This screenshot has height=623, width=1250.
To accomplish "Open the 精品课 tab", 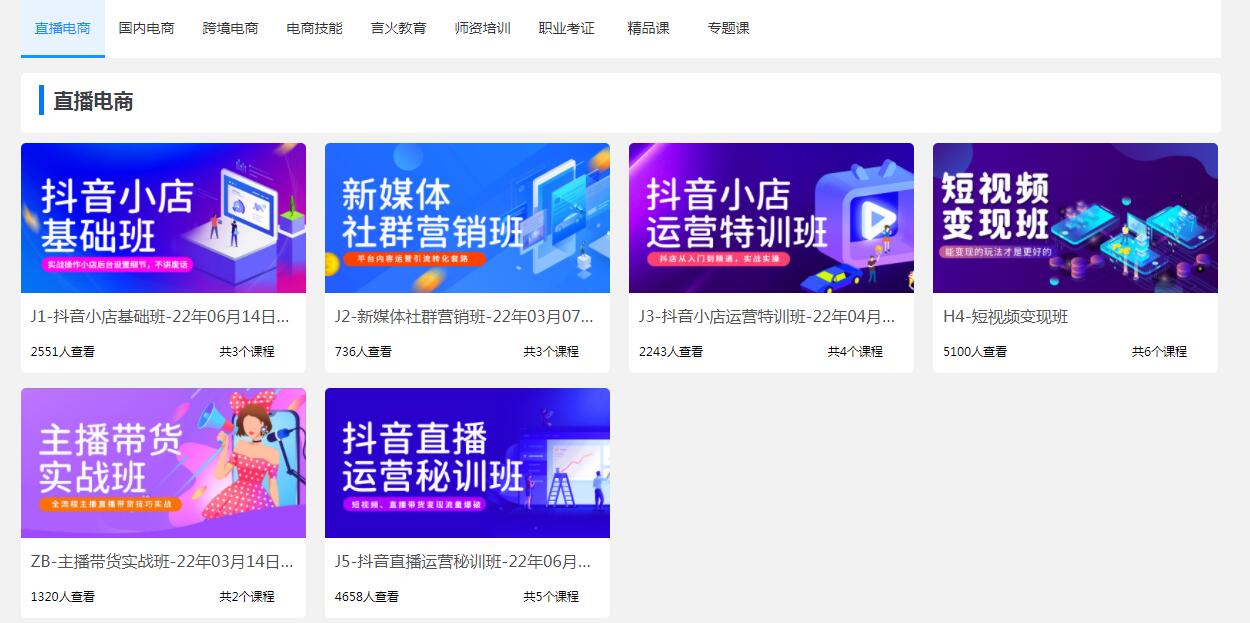I will [648, 28].
